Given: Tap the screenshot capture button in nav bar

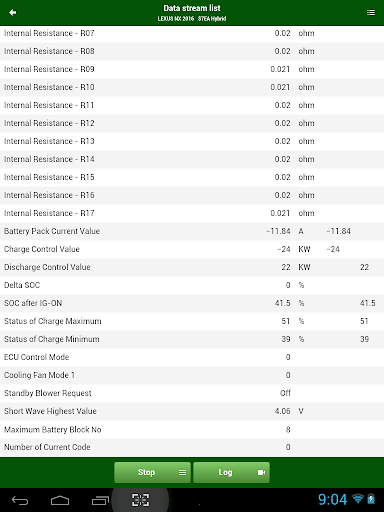Looking at the screenshot, I should pyautogui.click(x=140, y=500).
